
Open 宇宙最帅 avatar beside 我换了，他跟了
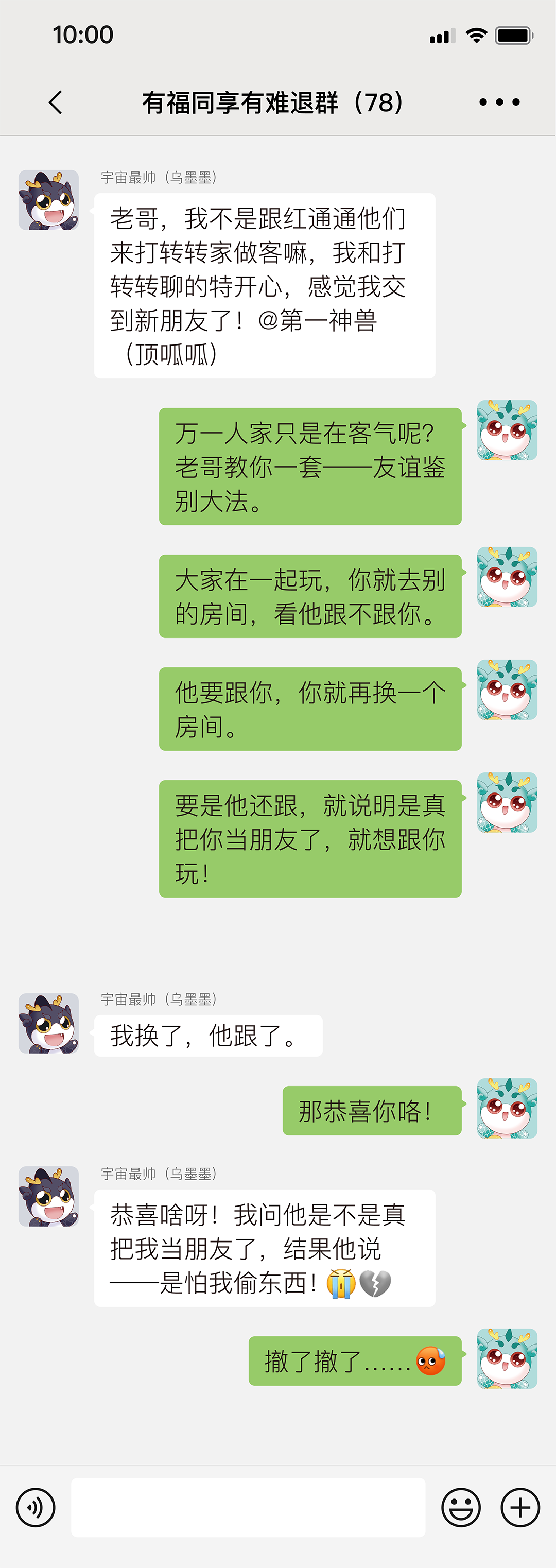point(49,1023)
